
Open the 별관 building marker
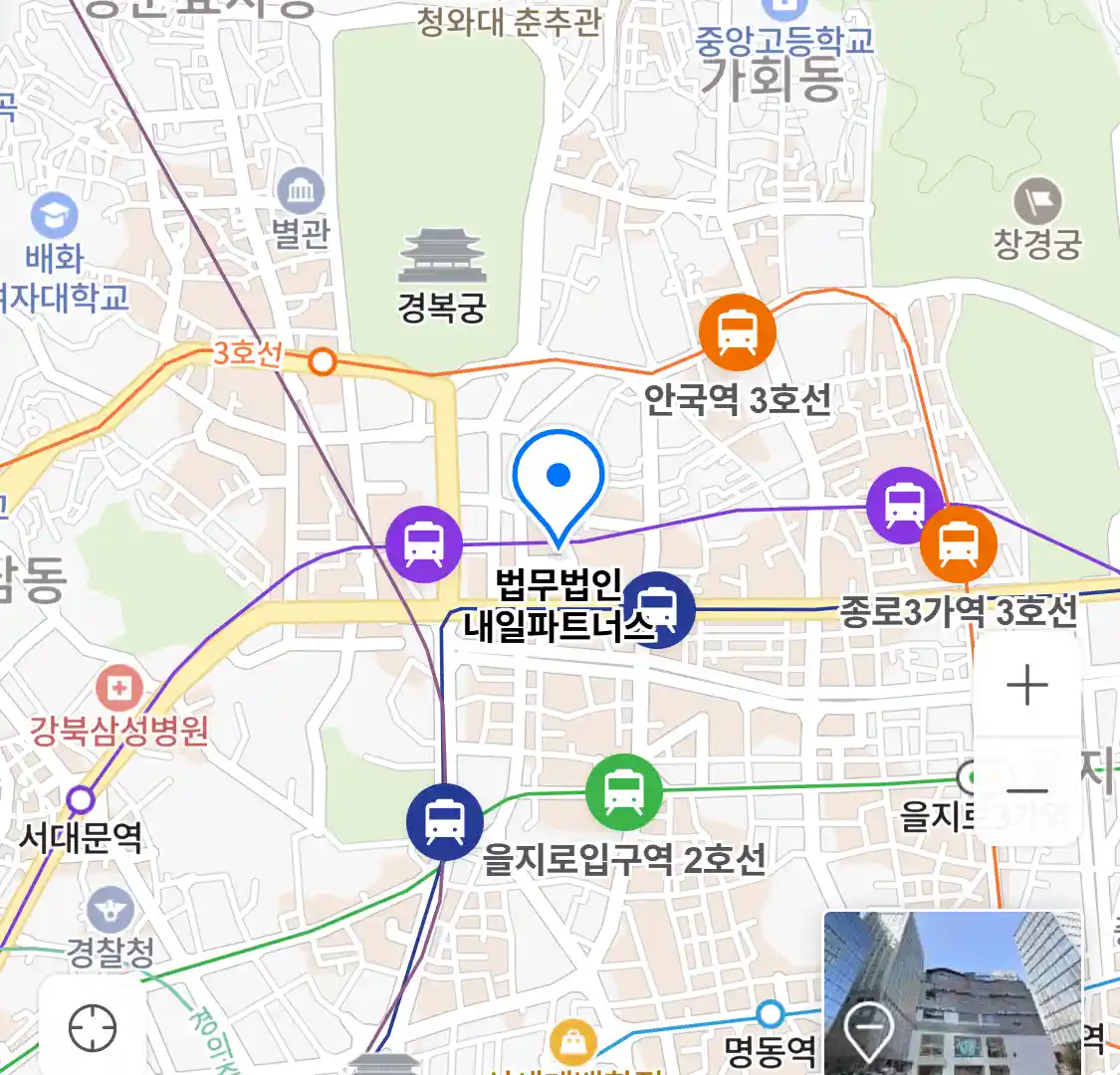301,191
